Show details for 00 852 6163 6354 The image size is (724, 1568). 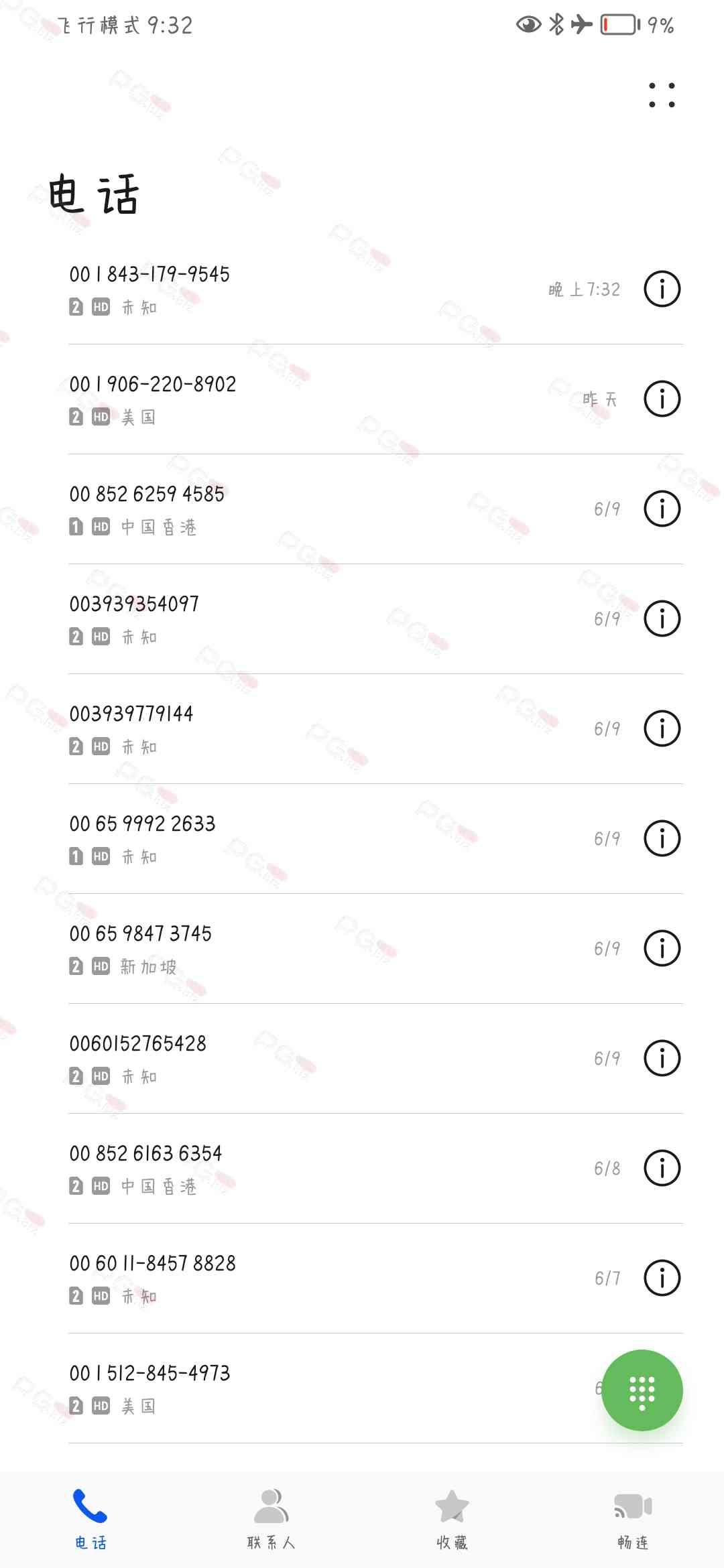click(x=662, y=1168)
